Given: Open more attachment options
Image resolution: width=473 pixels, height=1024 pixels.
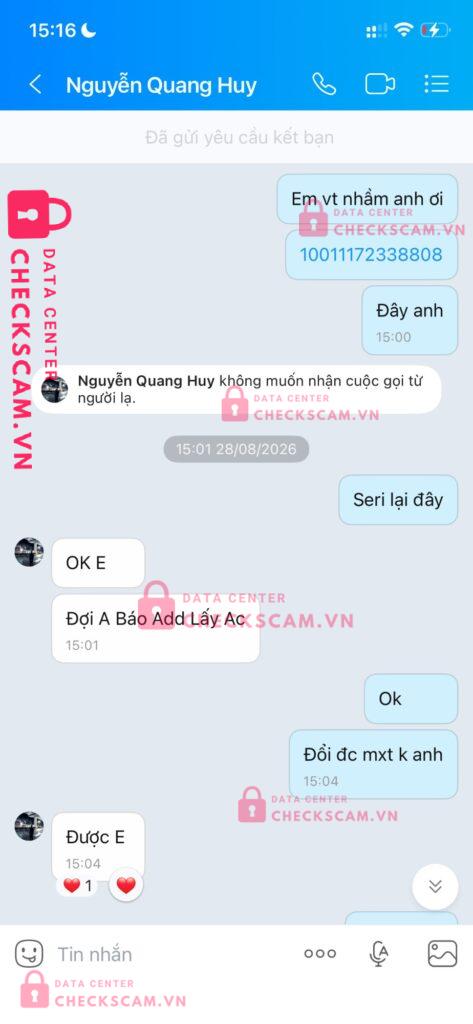Looking at the screenshot, I should tap(320, 954).
